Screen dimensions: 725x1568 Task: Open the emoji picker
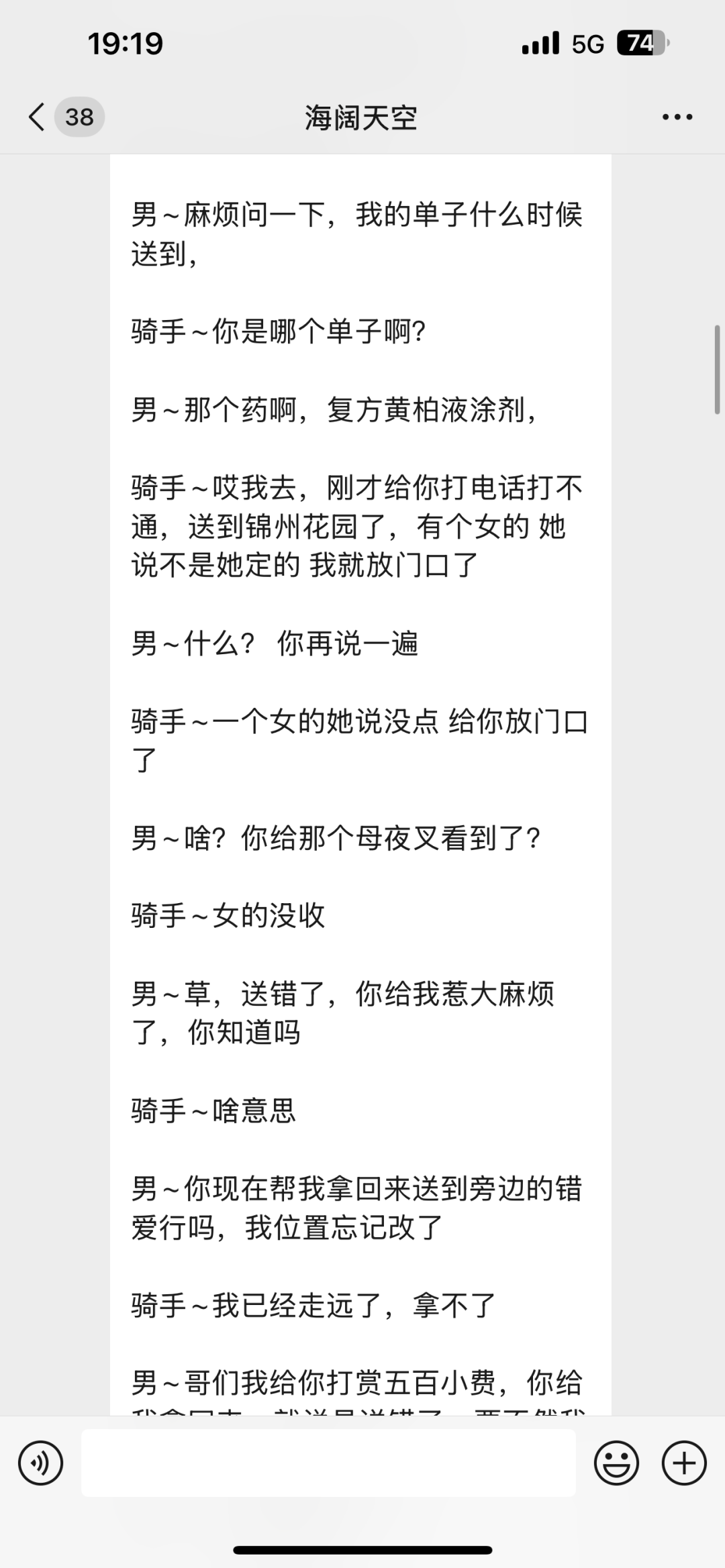point(616,1463)
